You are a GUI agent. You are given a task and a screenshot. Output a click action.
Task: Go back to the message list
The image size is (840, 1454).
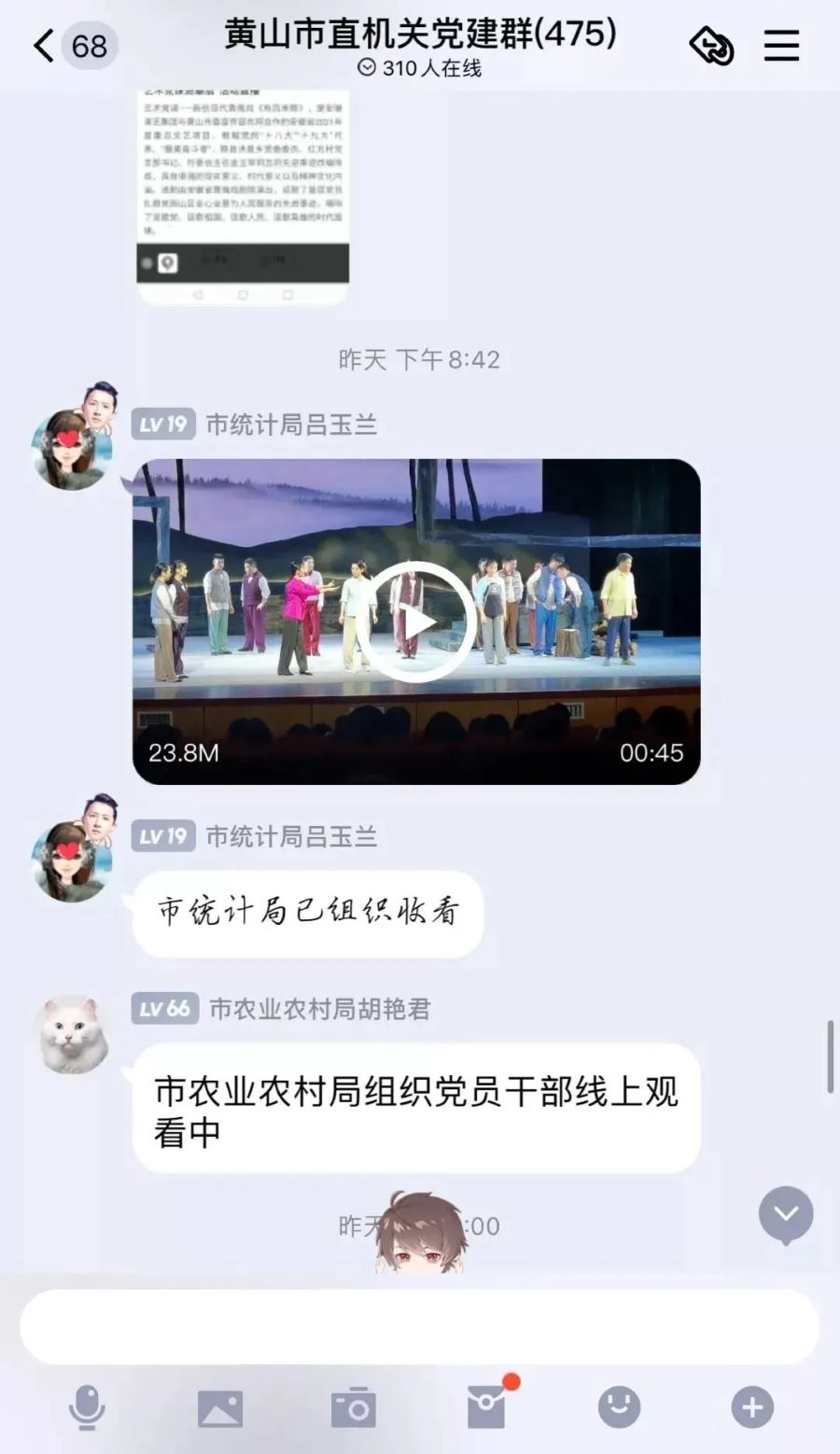point(45,45)
